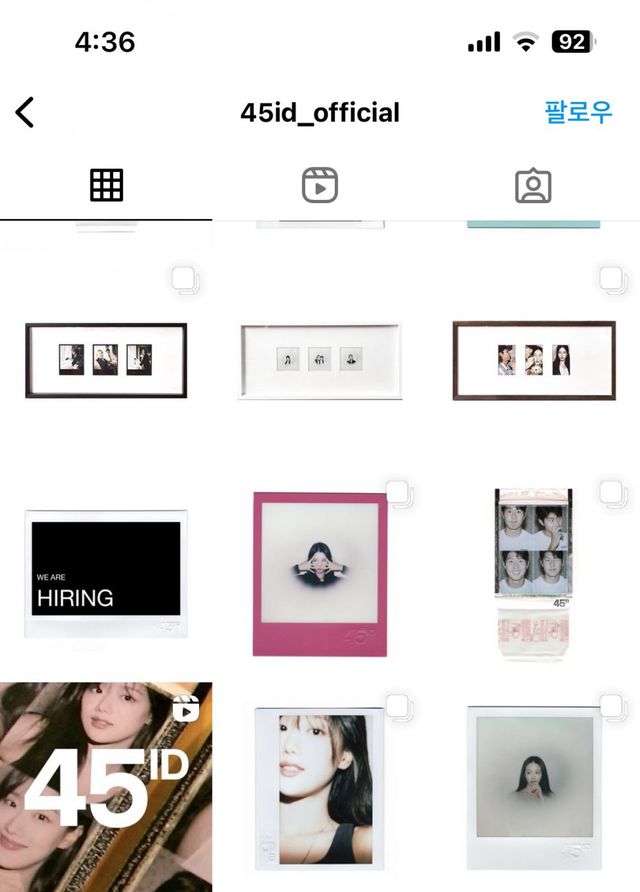The width and height of the screenshot is (640, 892).
Task: Open the close-up portrait polaroid post
Action: click(319, 787)
